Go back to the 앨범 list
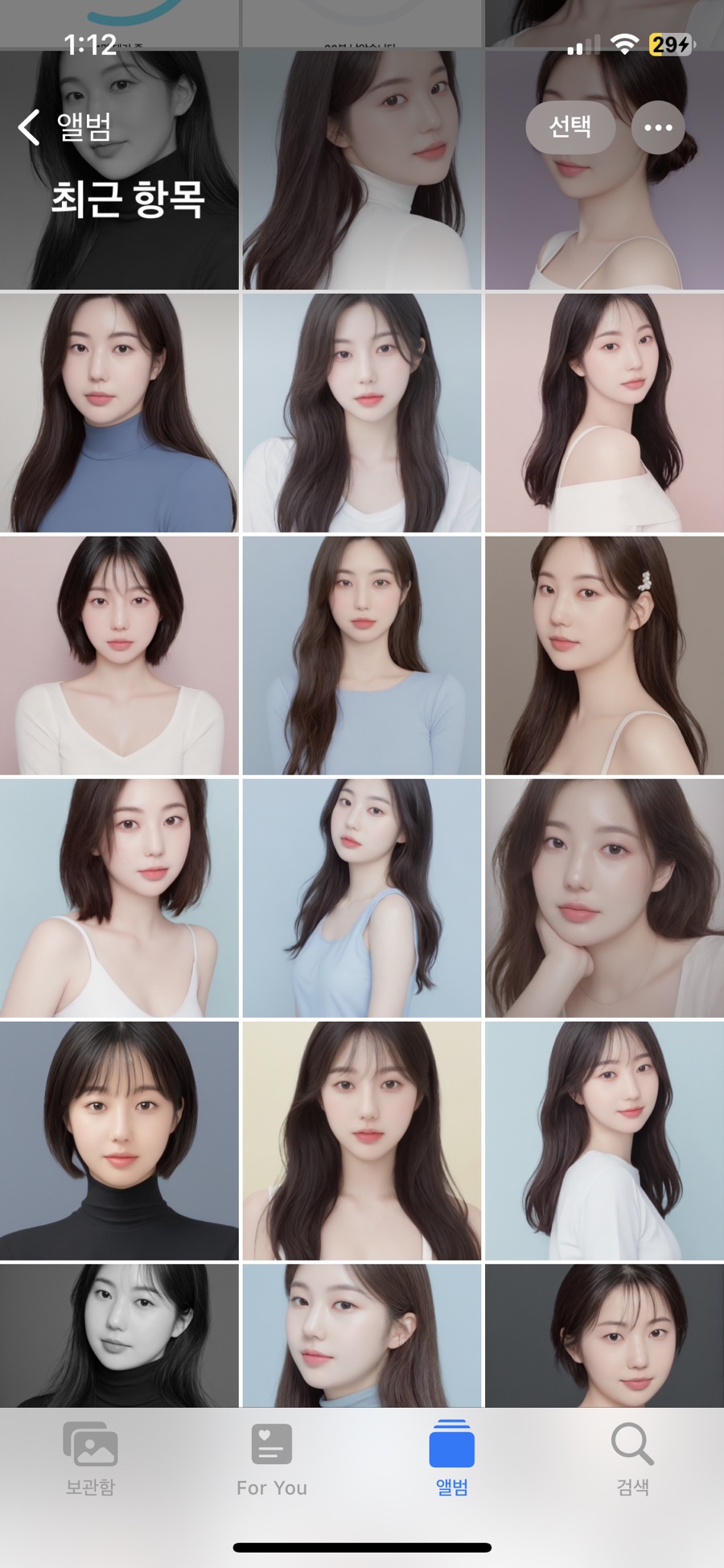The height and width of the screenshot is (1568, 724). tap(64, 127)
